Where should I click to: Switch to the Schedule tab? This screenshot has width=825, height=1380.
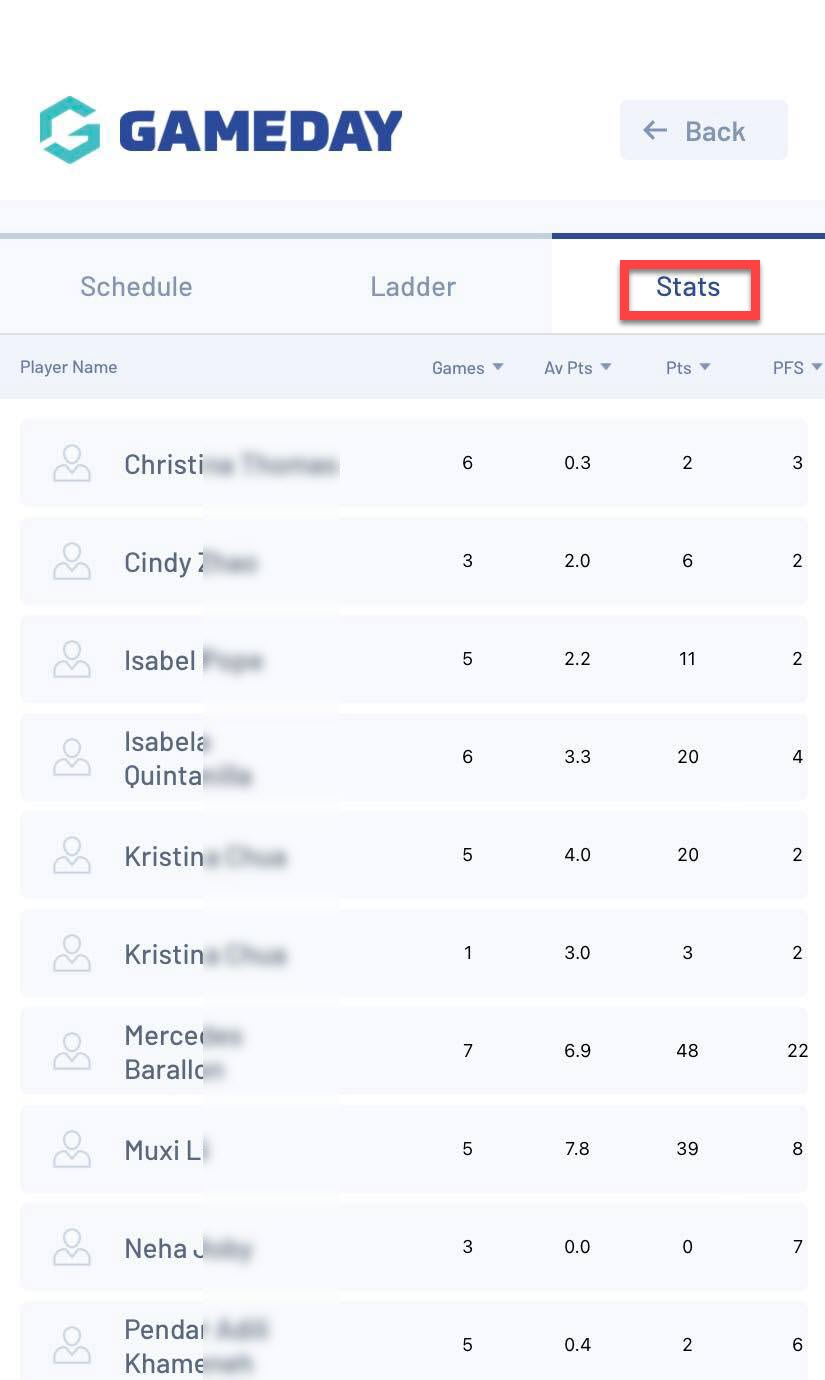(x=136, y=287)
